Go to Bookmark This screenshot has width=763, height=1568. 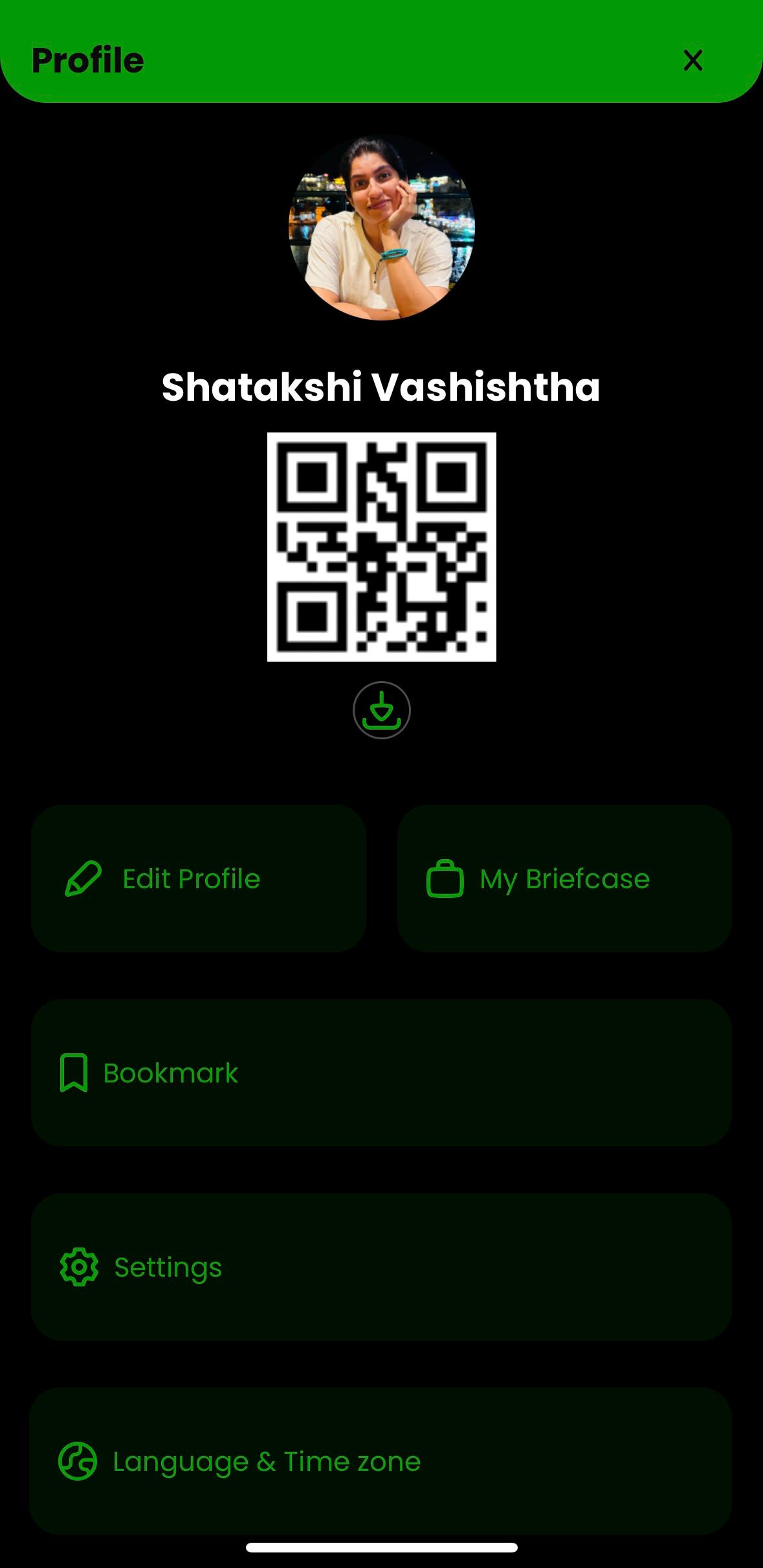point(381,1073)
